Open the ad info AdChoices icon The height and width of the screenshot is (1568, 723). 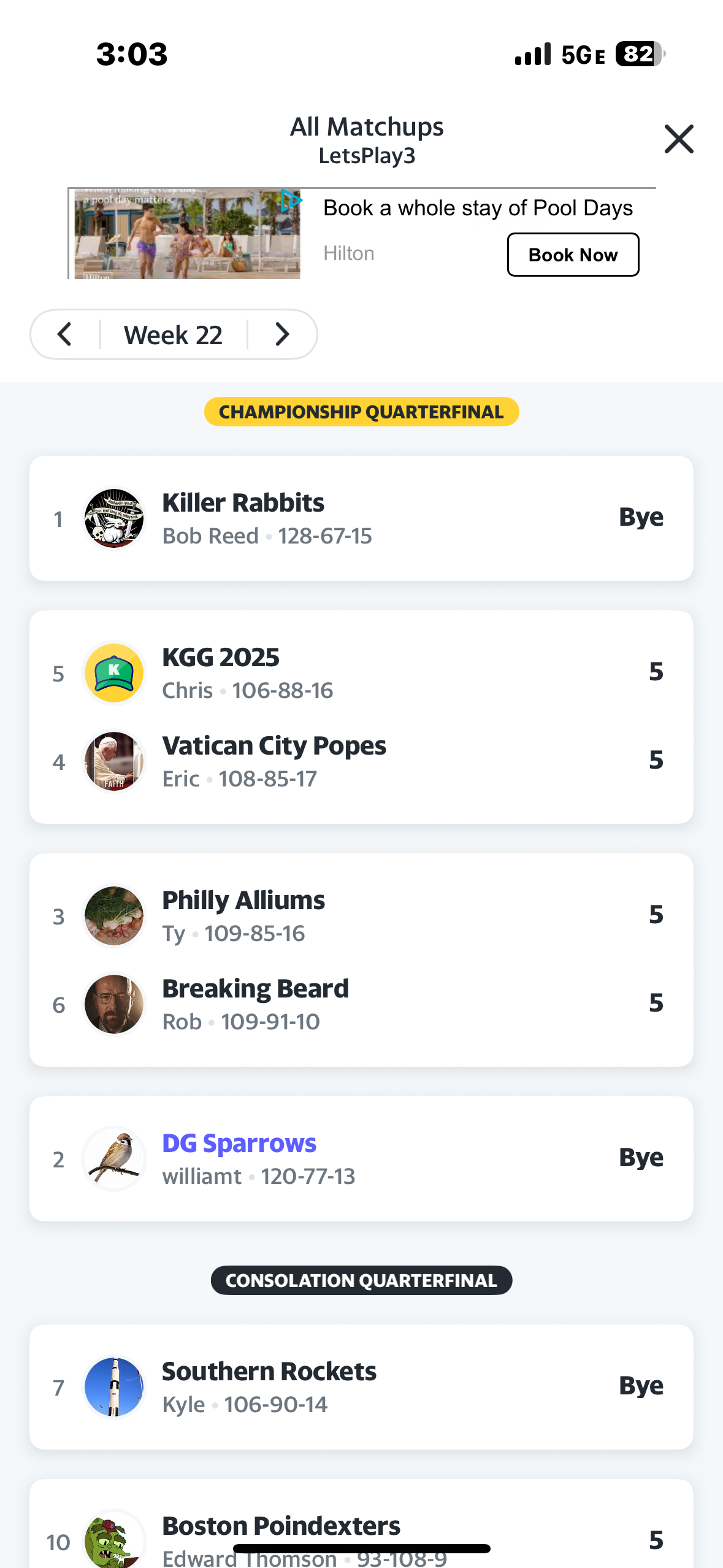290,200
